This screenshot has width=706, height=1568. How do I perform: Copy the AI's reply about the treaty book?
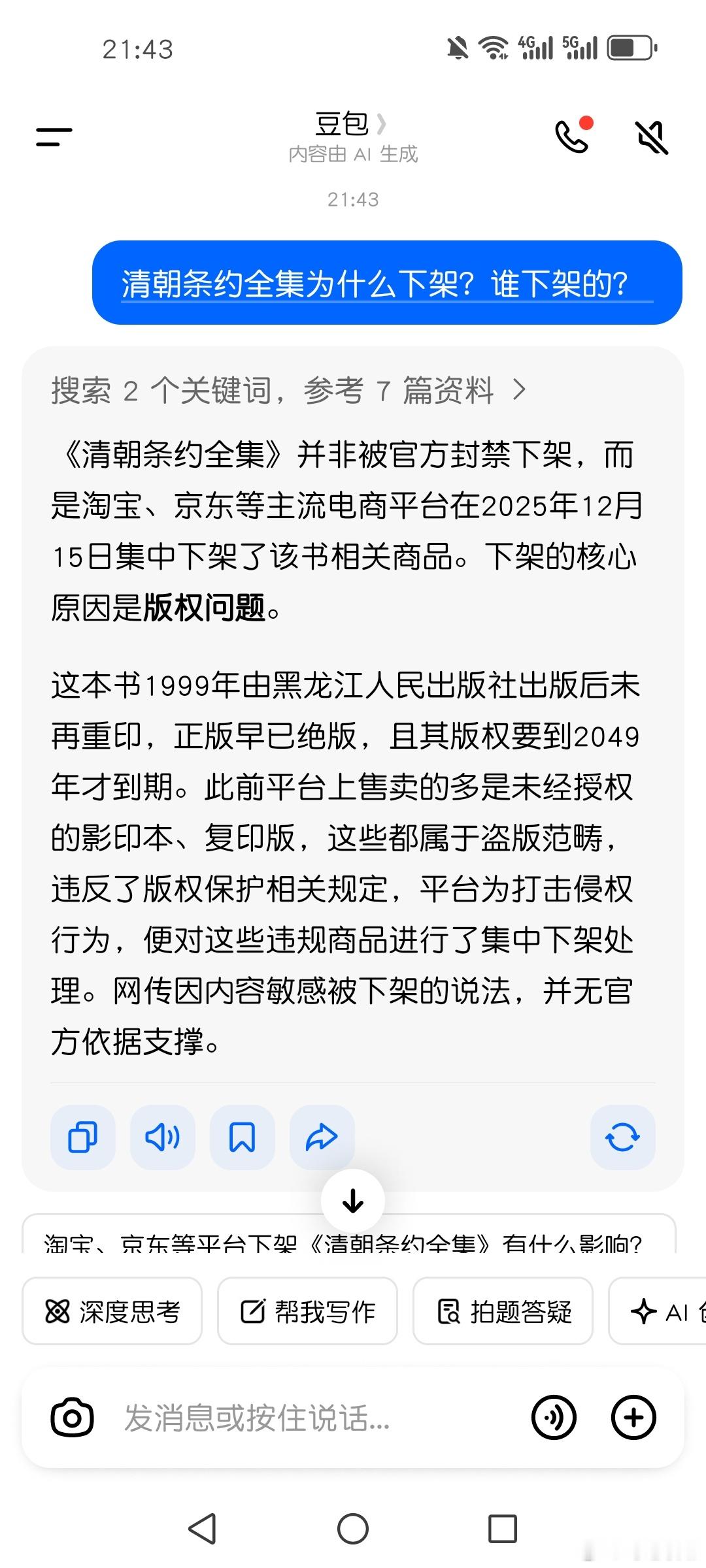click(x=82, y=1136)
